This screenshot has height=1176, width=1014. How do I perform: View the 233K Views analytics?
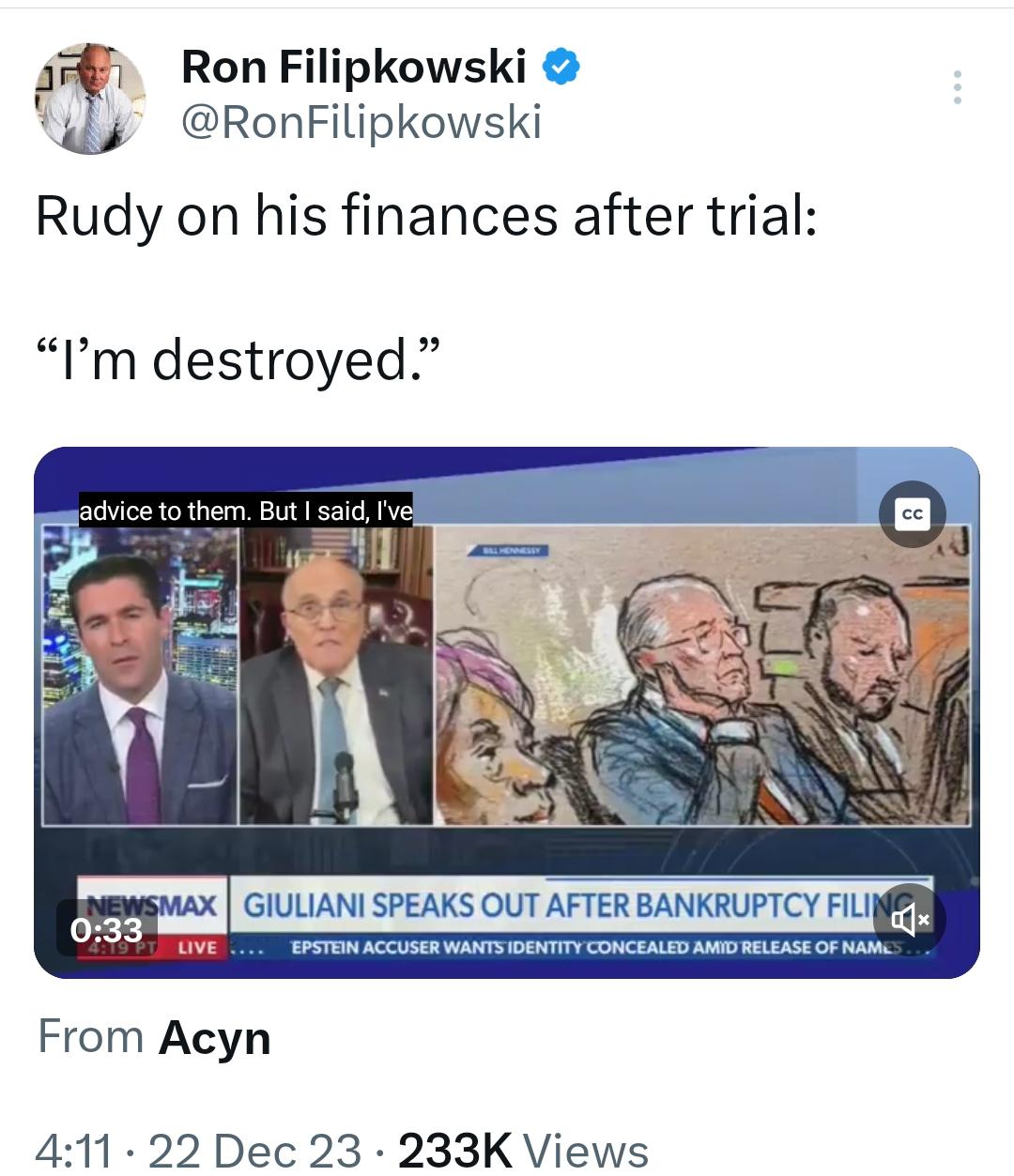click(523, 1151)
